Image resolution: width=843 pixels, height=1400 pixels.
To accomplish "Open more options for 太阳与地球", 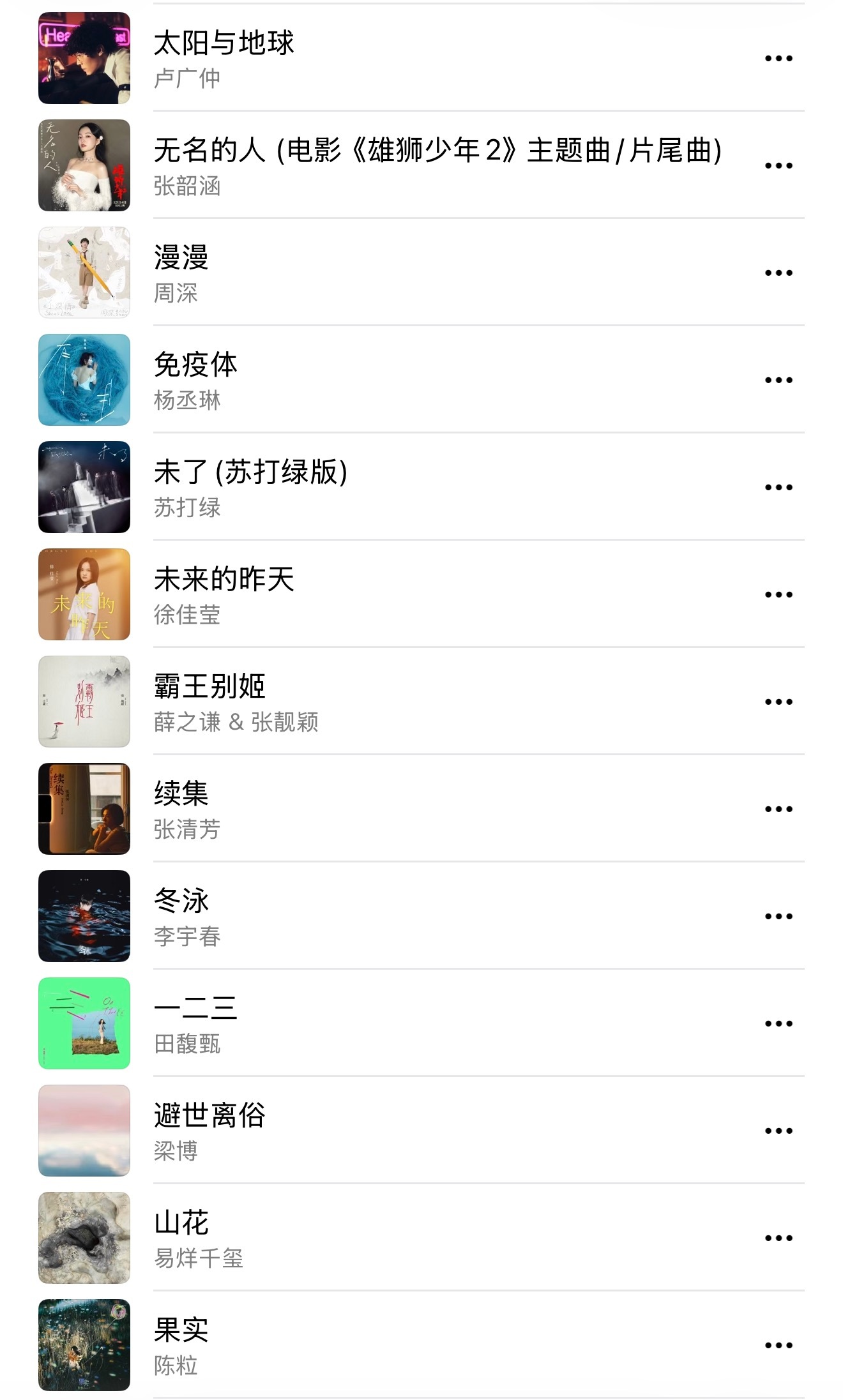I will (778, 59).
